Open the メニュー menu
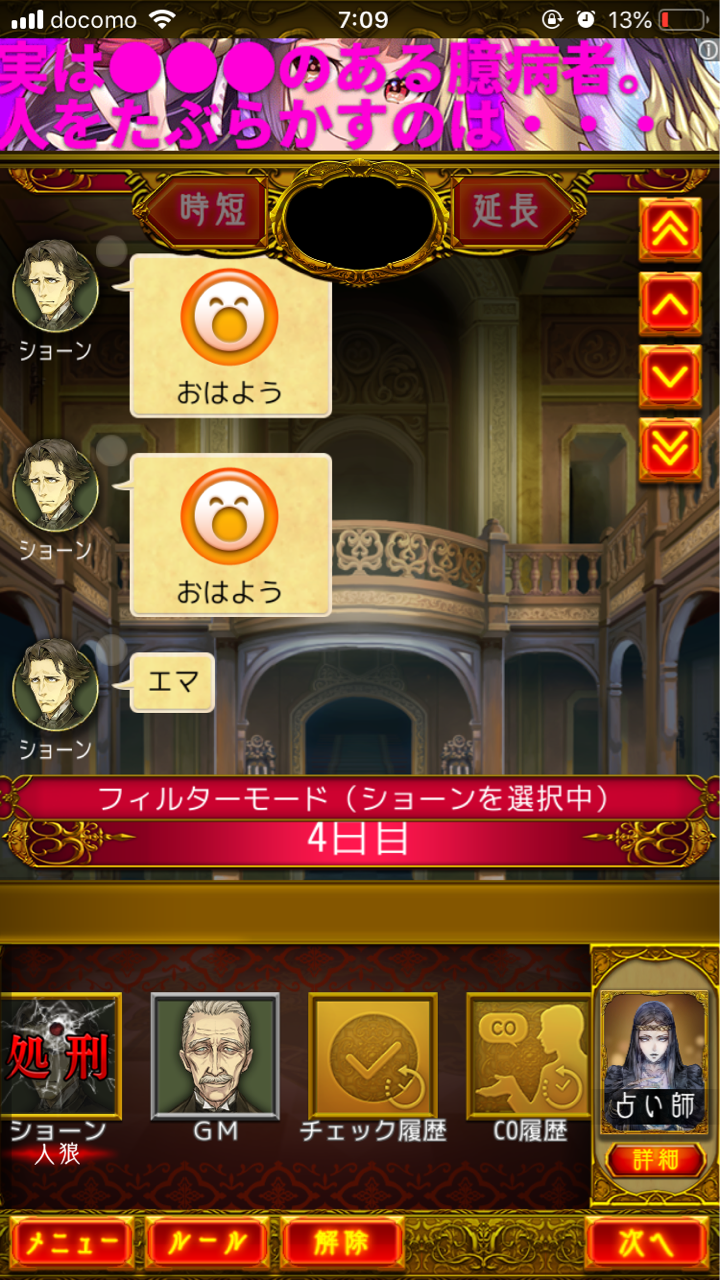Image resolution: width=720 pixels, height=1280 pixels. tap(71, 1243)
